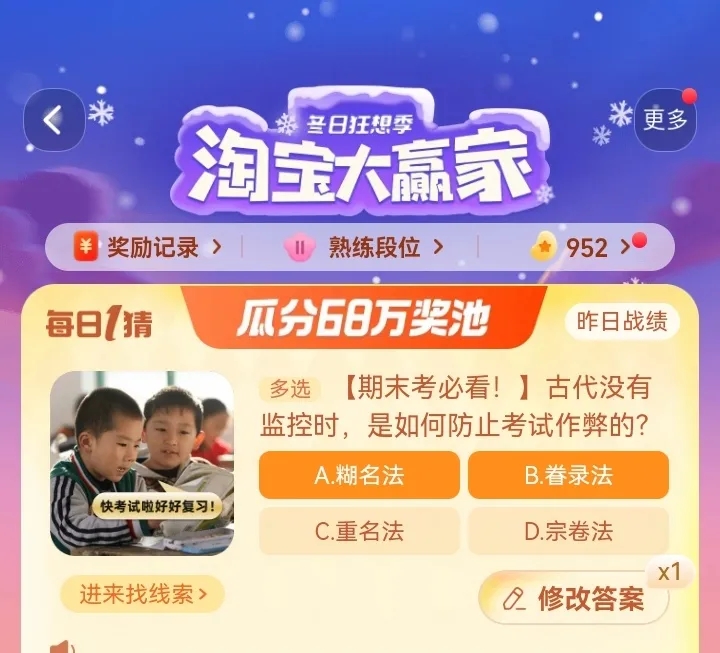Open the 更多 menu
This screenshot has height=653, width=720.
(665, 120)
